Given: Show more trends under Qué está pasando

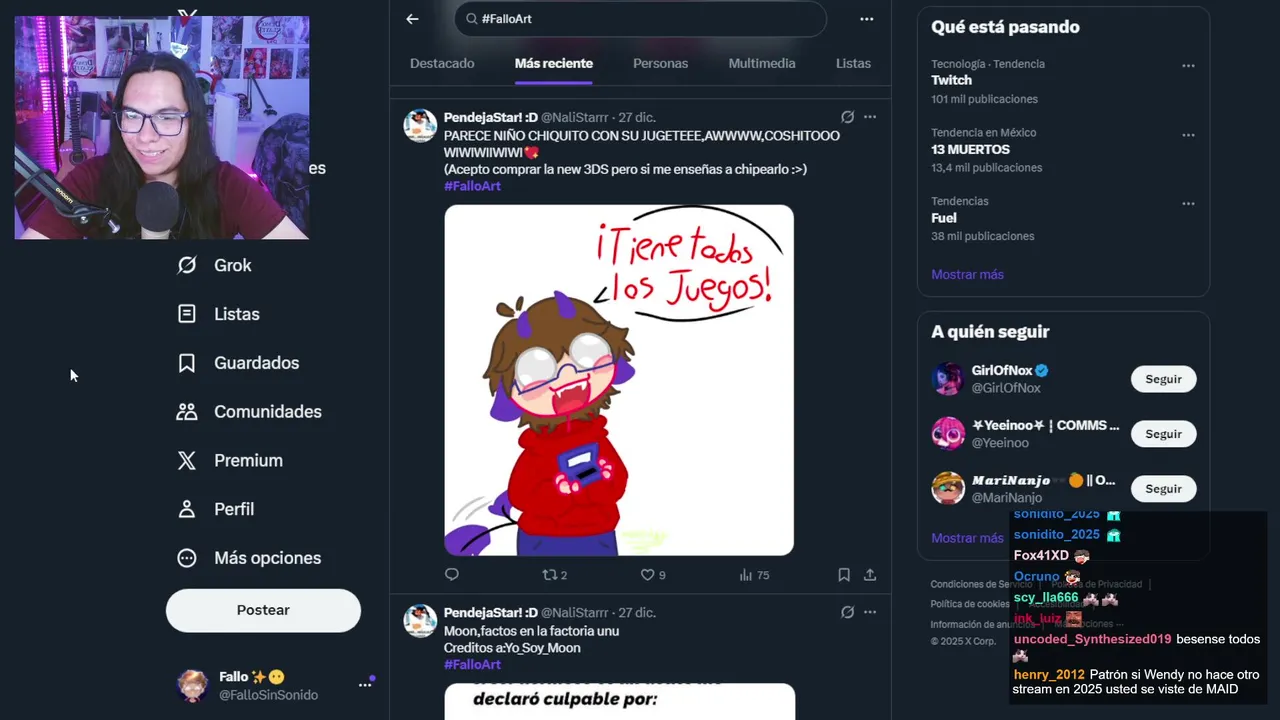Looking at the screenshot, I should [x=967, y=274].
